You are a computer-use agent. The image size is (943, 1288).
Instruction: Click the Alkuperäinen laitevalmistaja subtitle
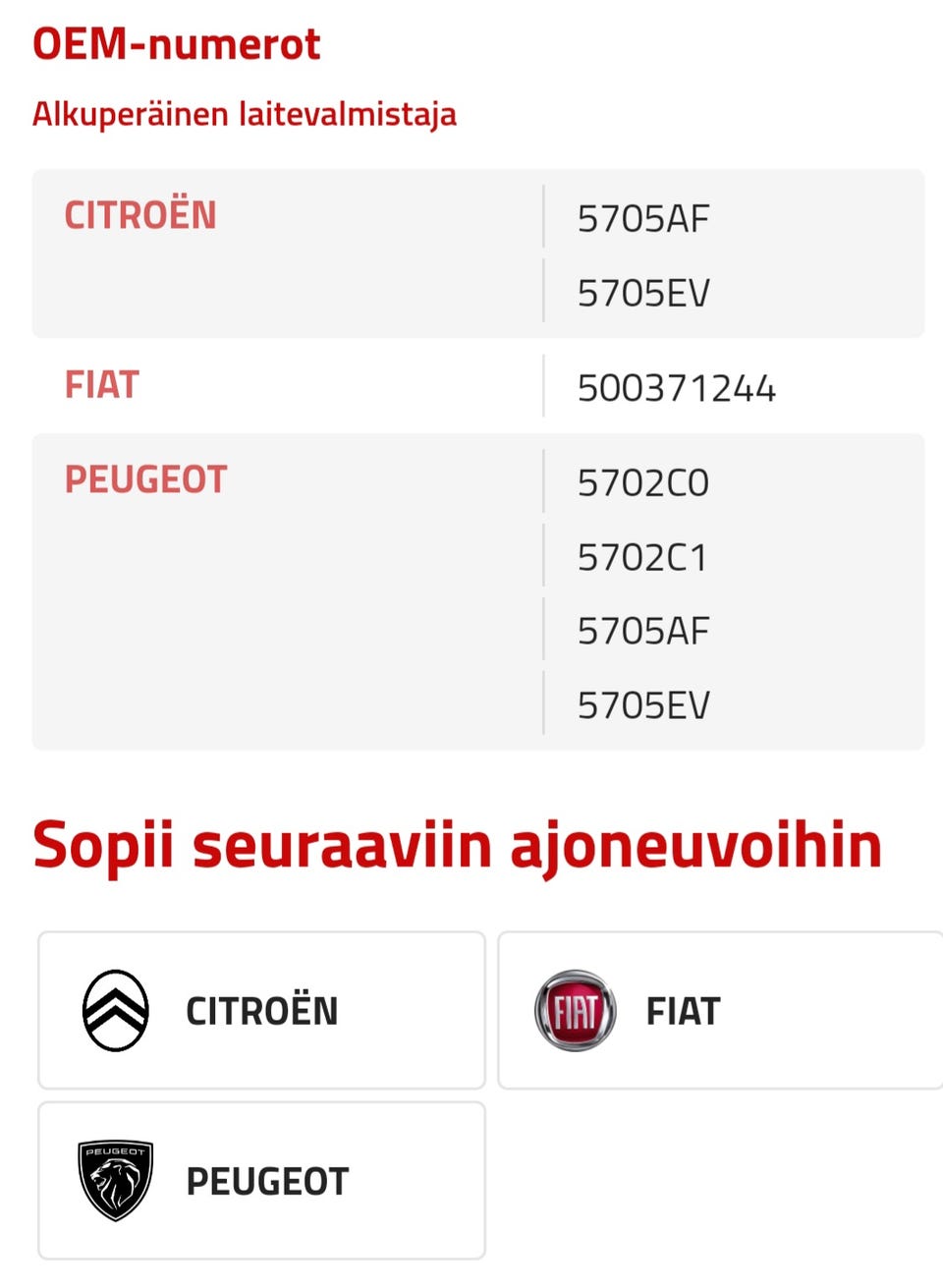[x=245, y=113]
